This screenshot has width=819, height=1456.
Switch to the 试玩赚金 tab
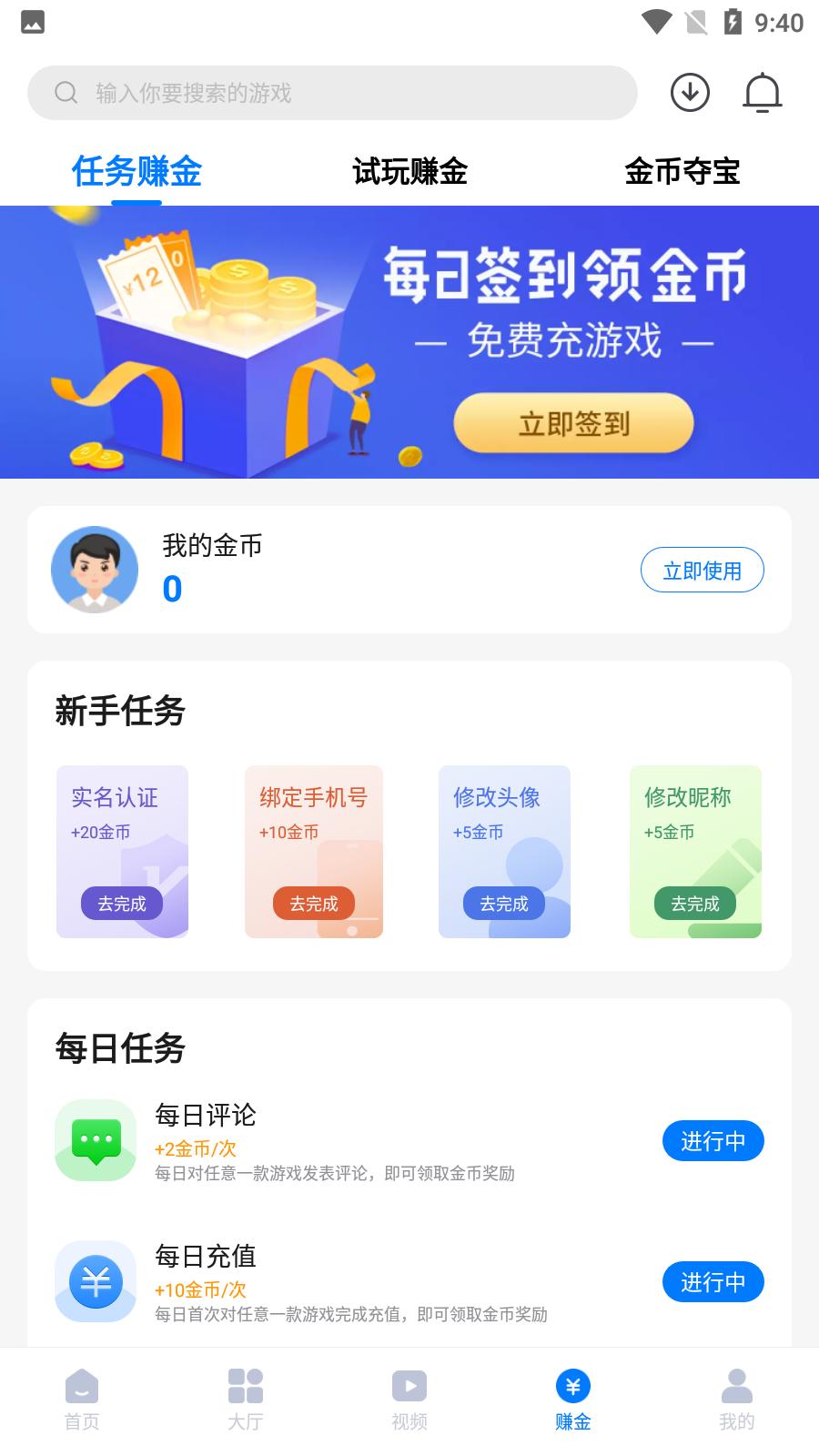tap(409, 171)
